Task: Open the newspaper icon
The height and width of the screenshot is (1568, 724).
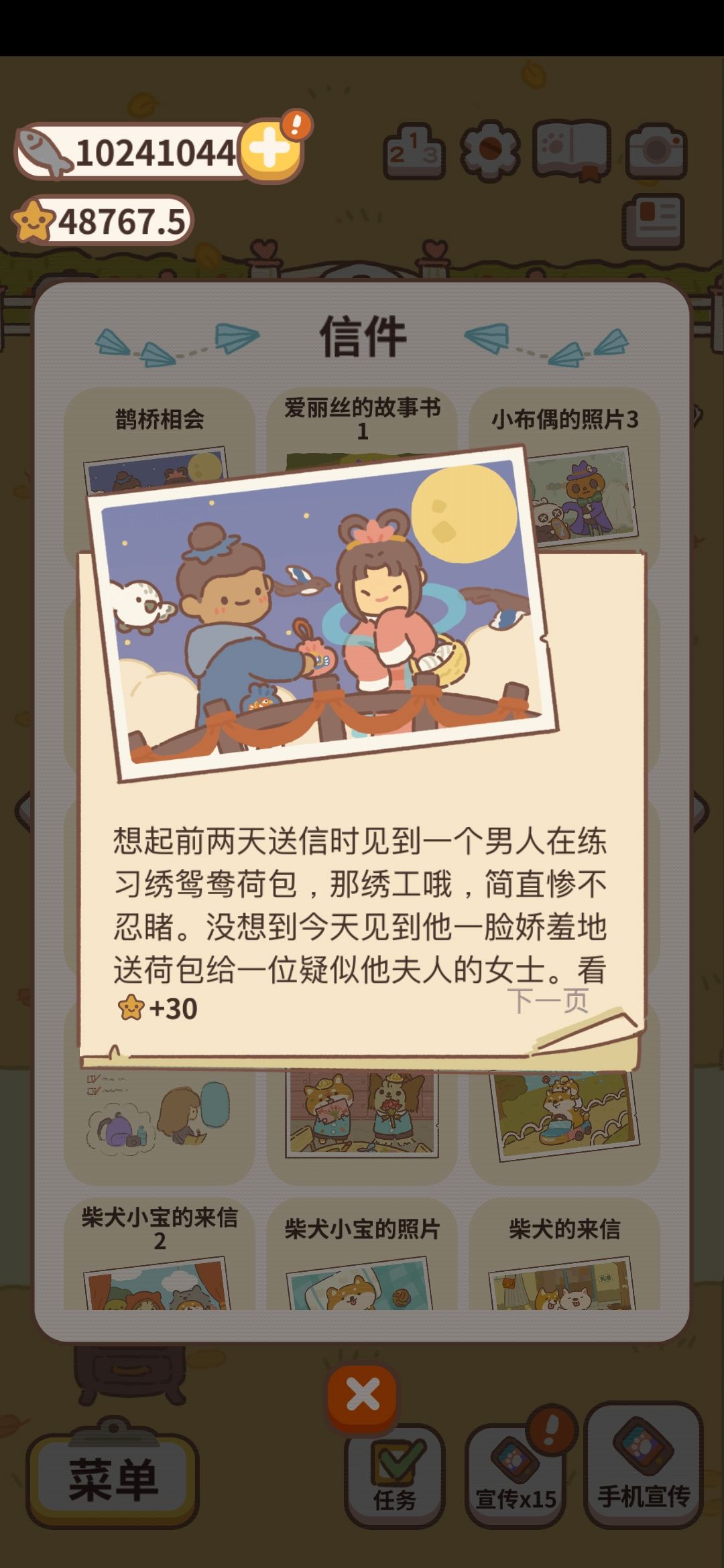Action: [x=654, y=221]
